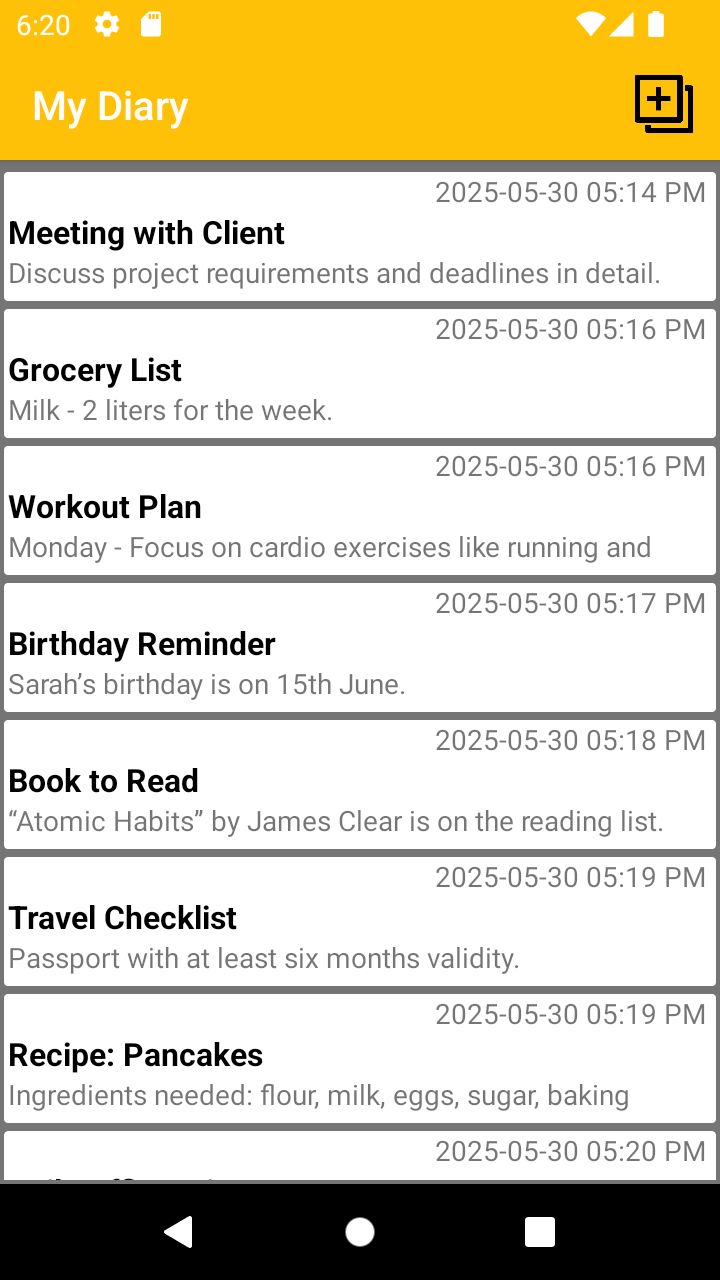
Task: Add a new diary entry
Action: coord(663,104)
